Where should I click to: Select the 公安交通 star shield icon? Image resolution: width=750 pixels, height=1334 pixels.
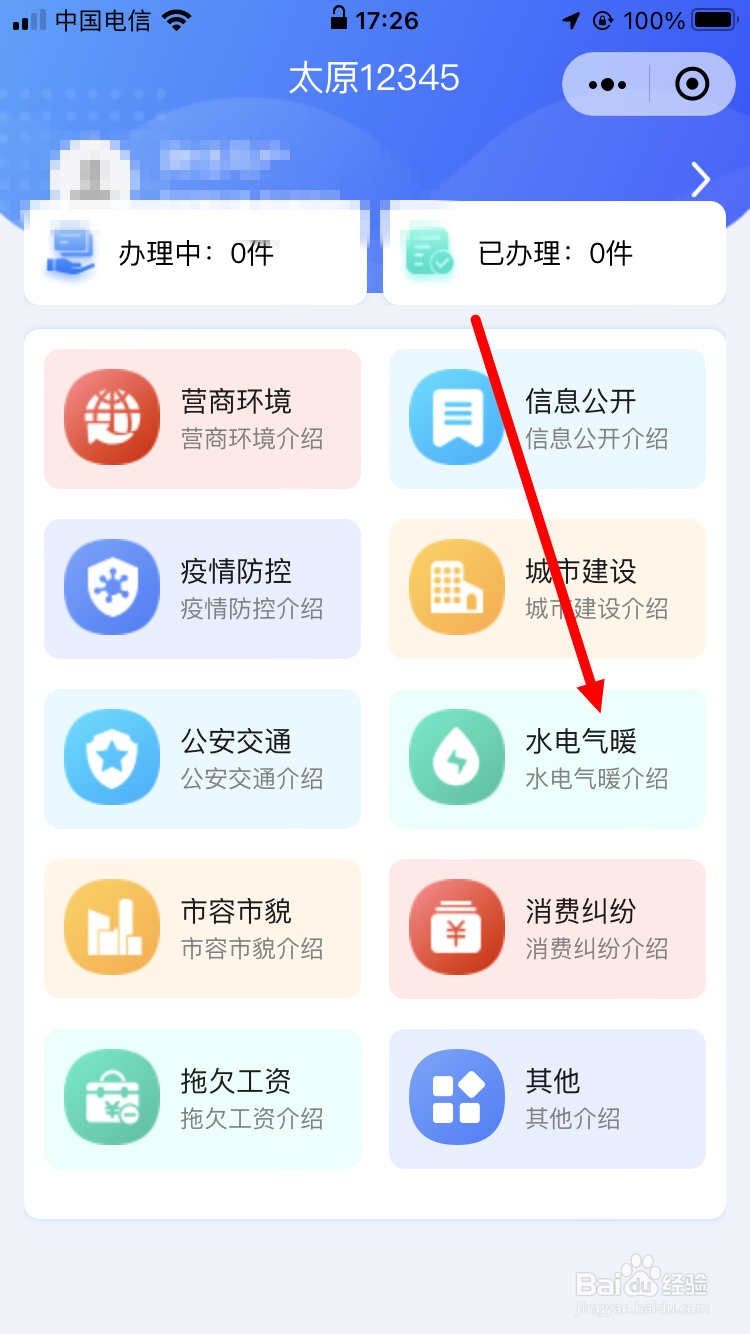point(112,758)
